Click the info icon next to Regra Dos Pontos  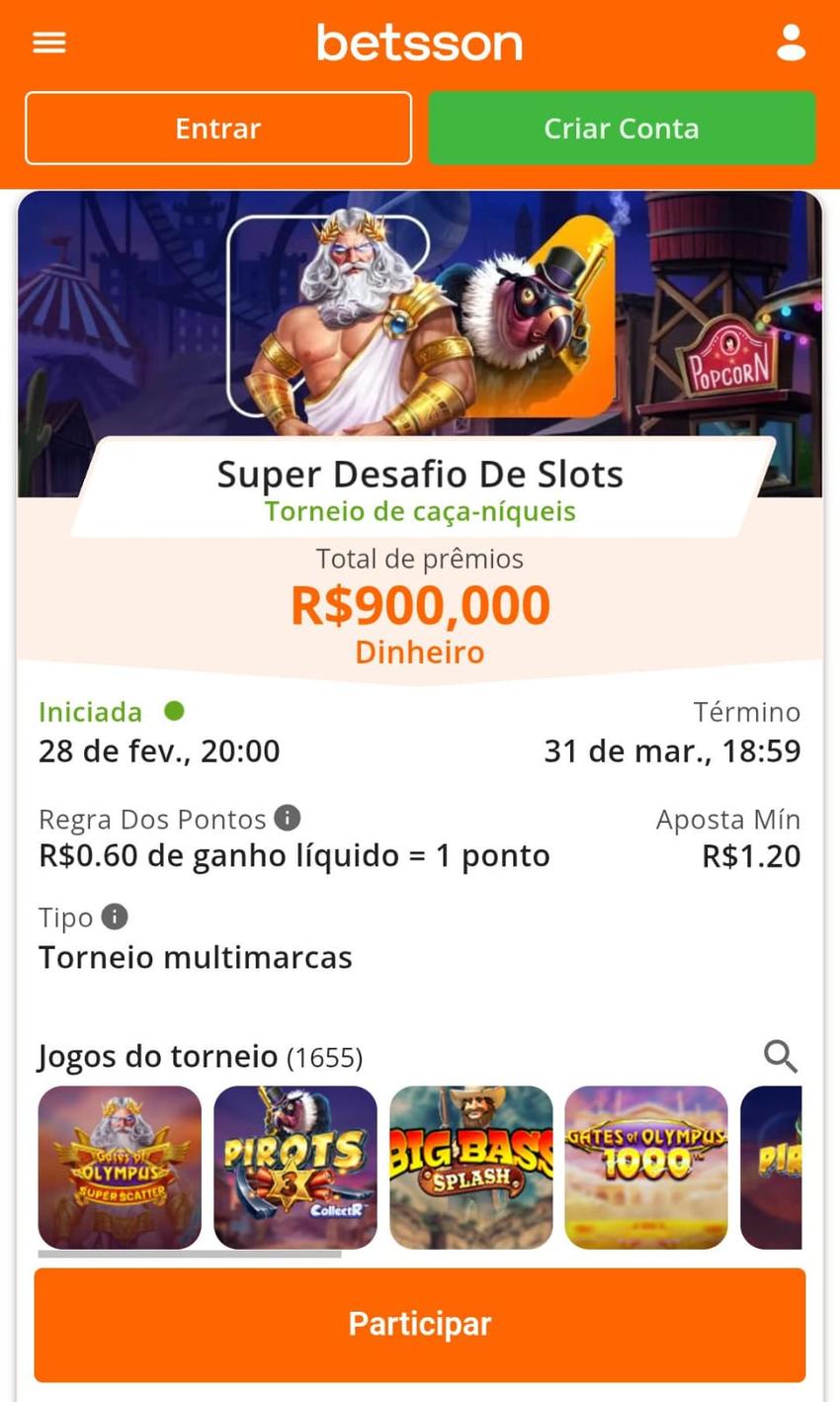point(287,818)
